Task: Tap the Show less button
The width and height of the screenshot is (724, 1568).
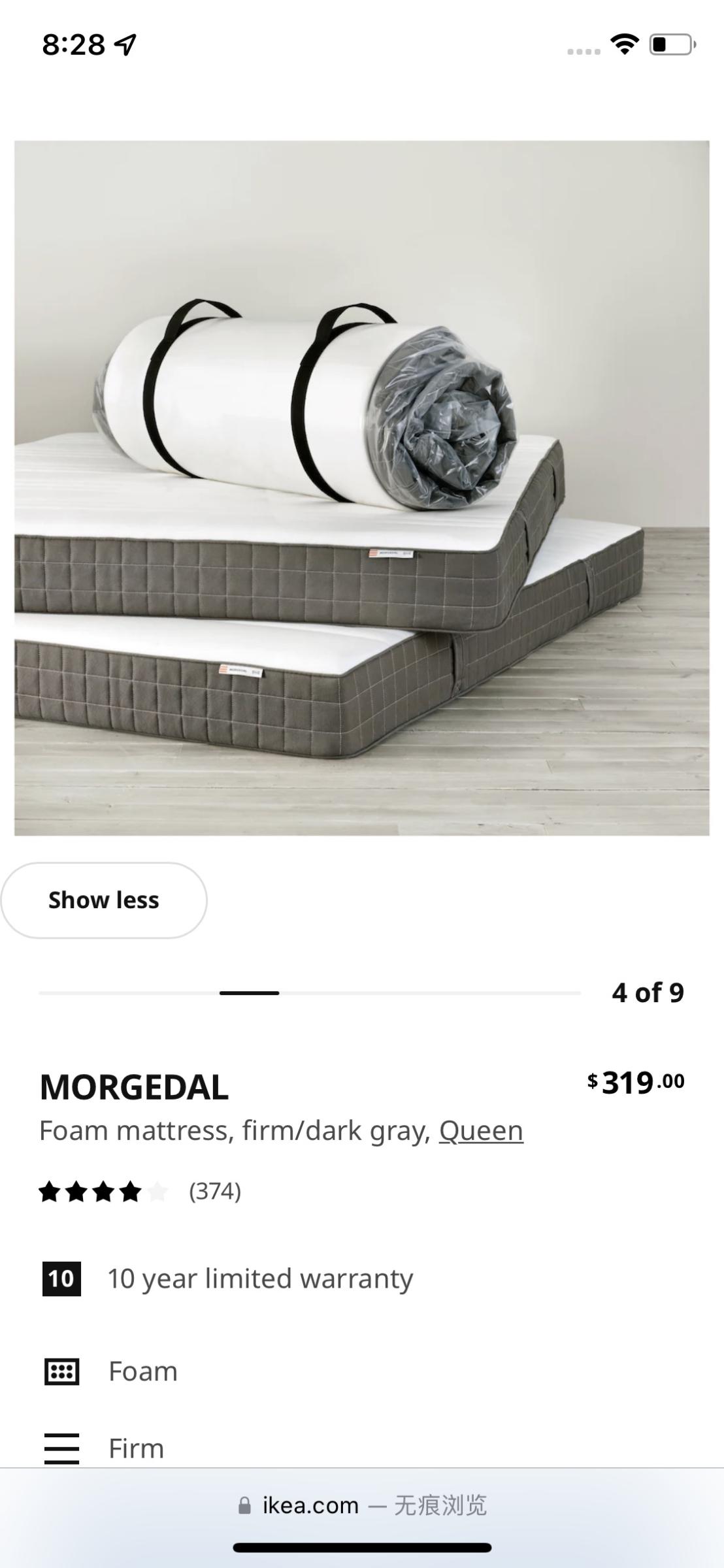Action: coord(104,900)
